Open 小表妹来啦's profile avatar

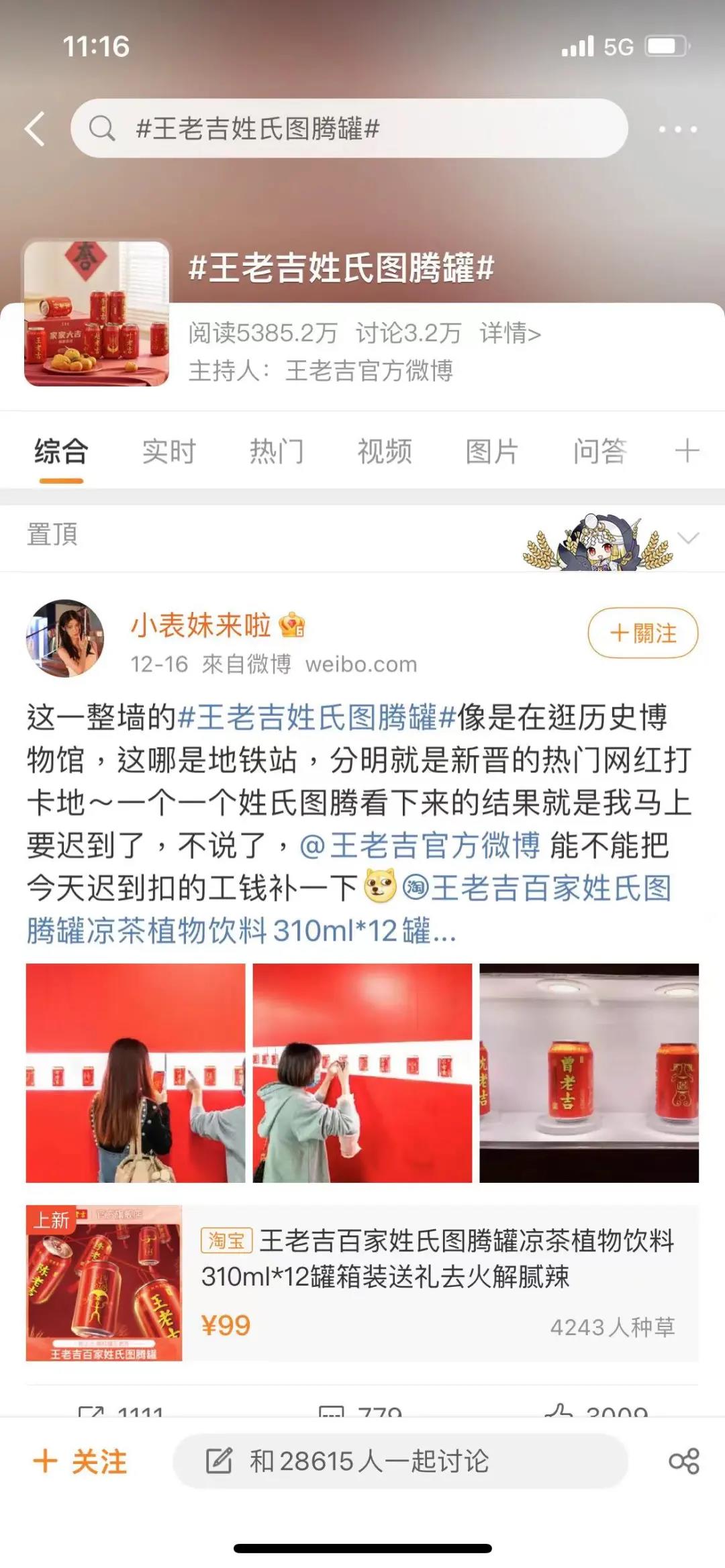coord(65,638)
